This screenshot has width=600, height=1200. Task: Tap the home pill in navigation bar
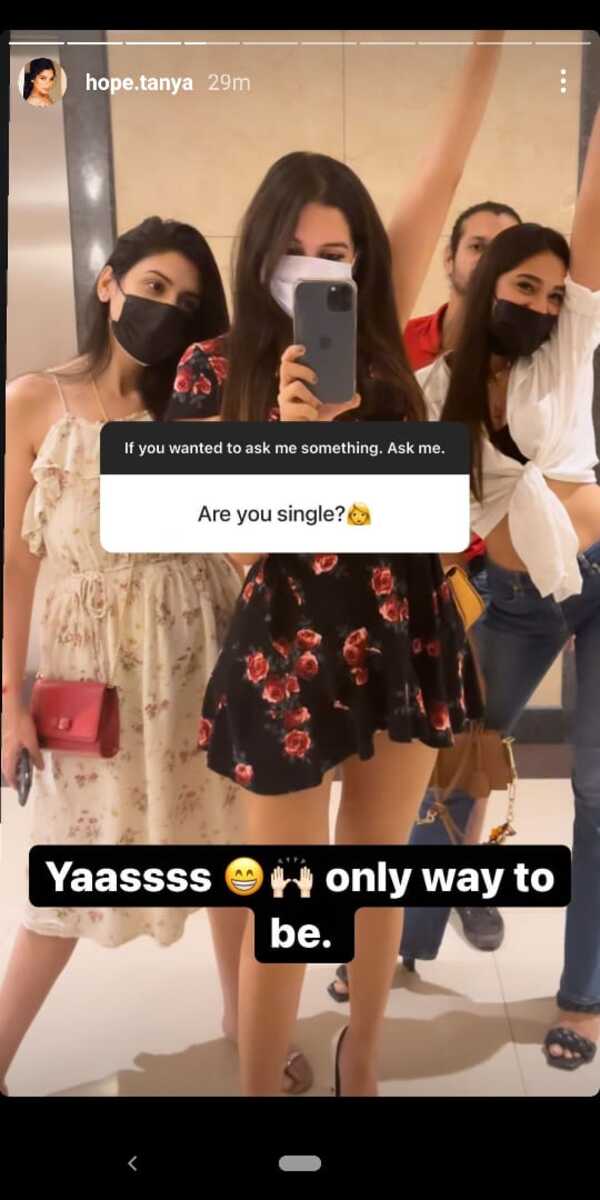[300, 1163]
